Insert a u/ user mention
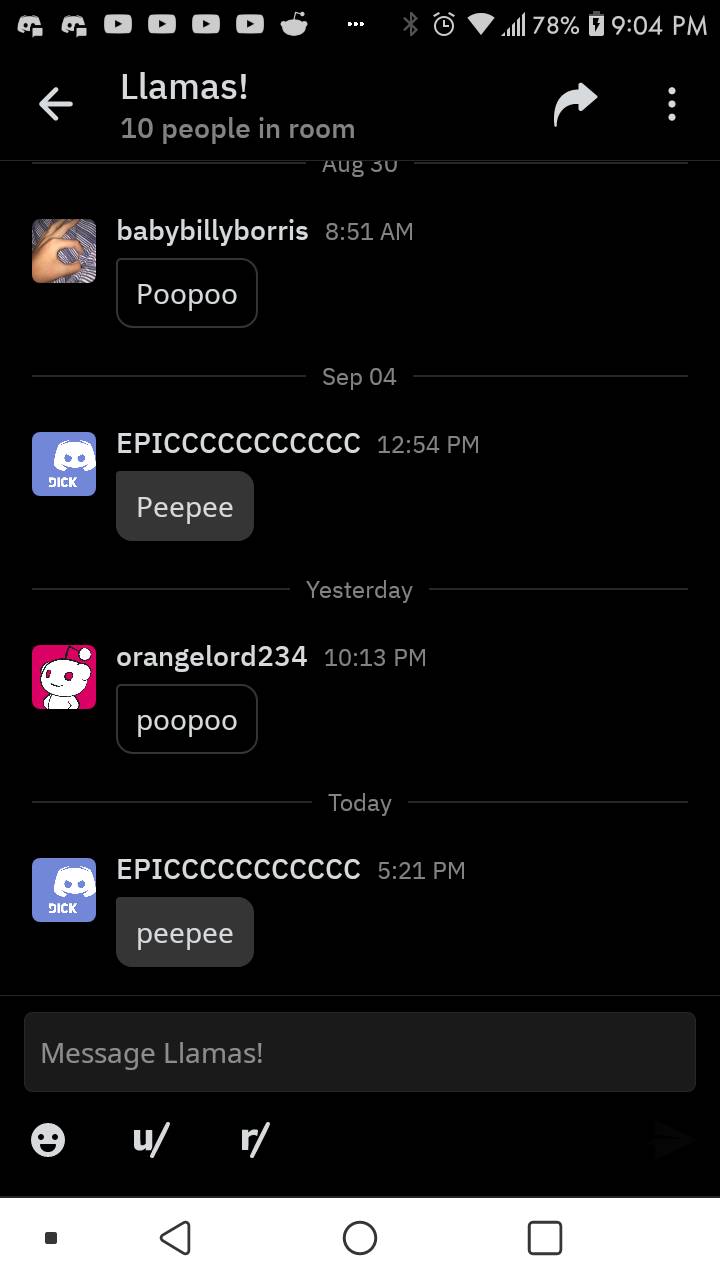Viewport: 720px width, 1280px height. [x=151, y=1139]
